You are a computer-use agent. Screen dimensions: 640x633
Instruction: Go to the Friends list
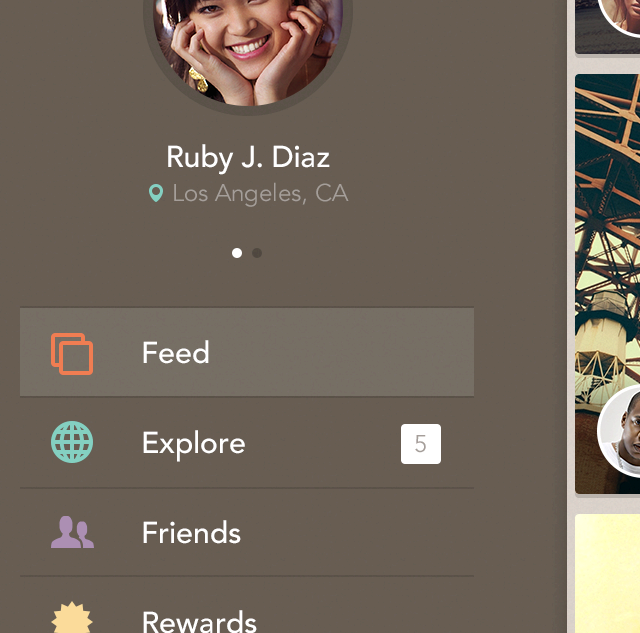246,532
